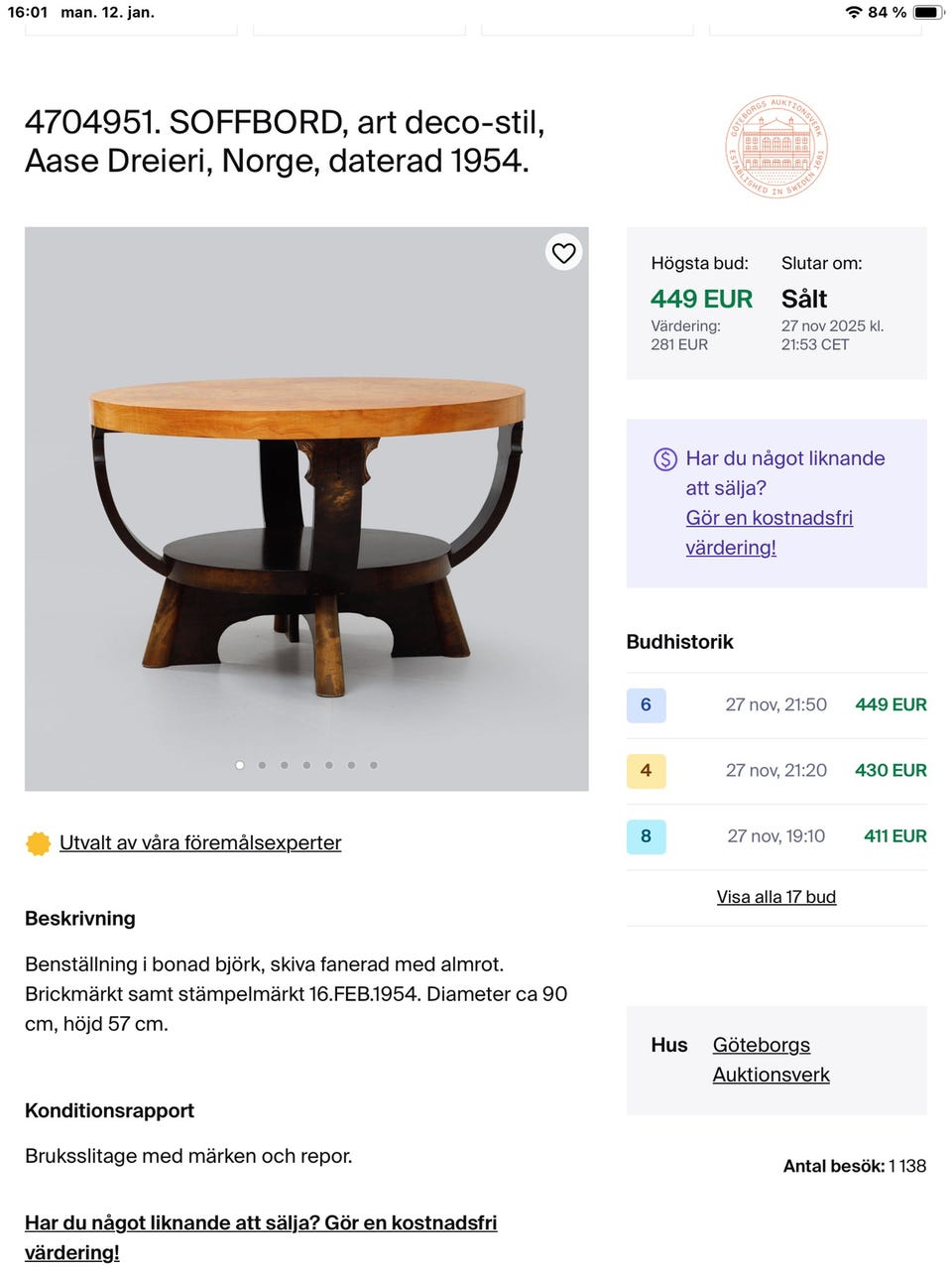Open the Budhistorik section
This screenshot has height=1270, width=952.
[679, 642]
